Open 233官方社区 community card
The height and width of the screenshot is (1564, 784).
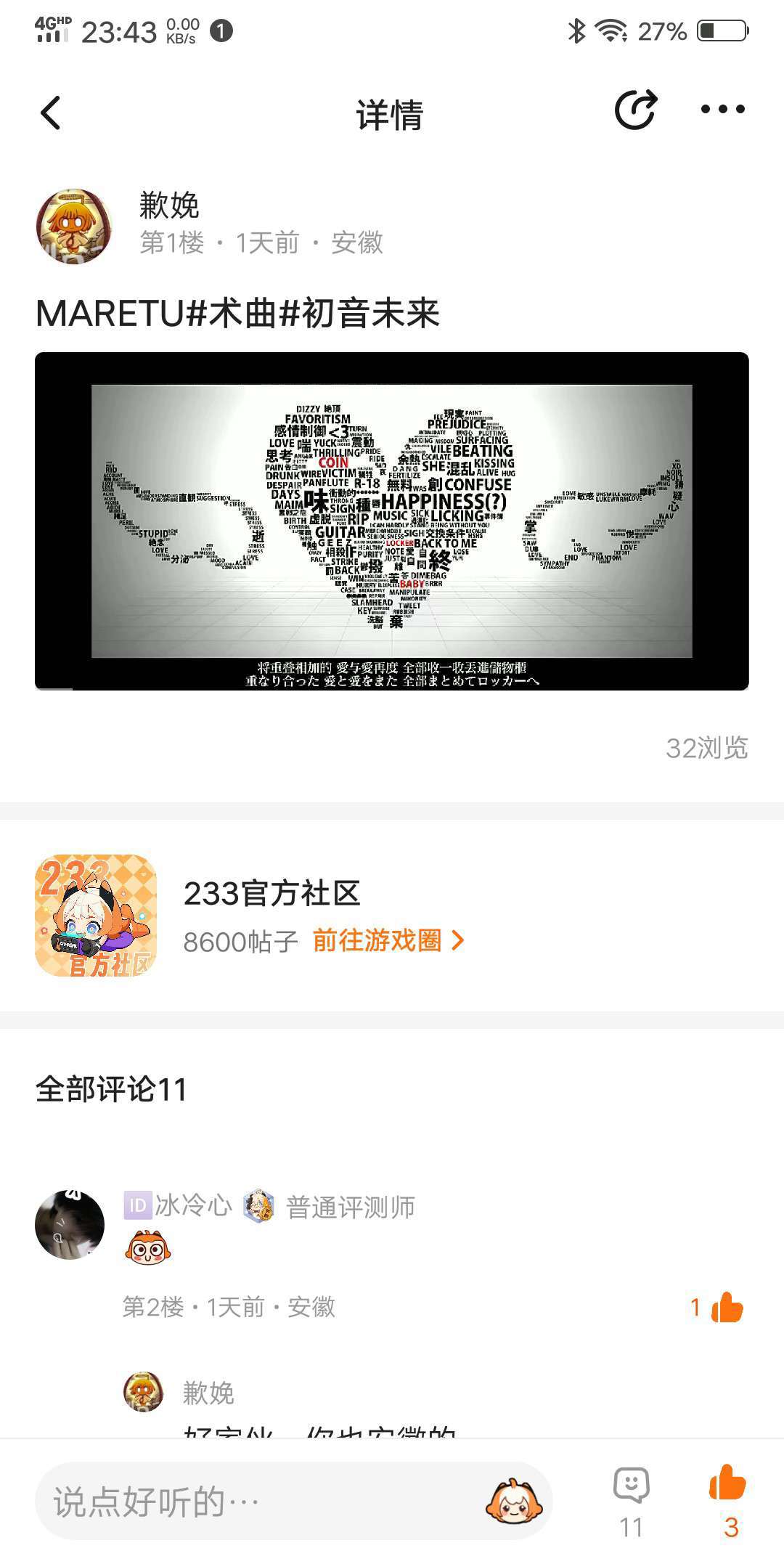[x=392, y=916]
